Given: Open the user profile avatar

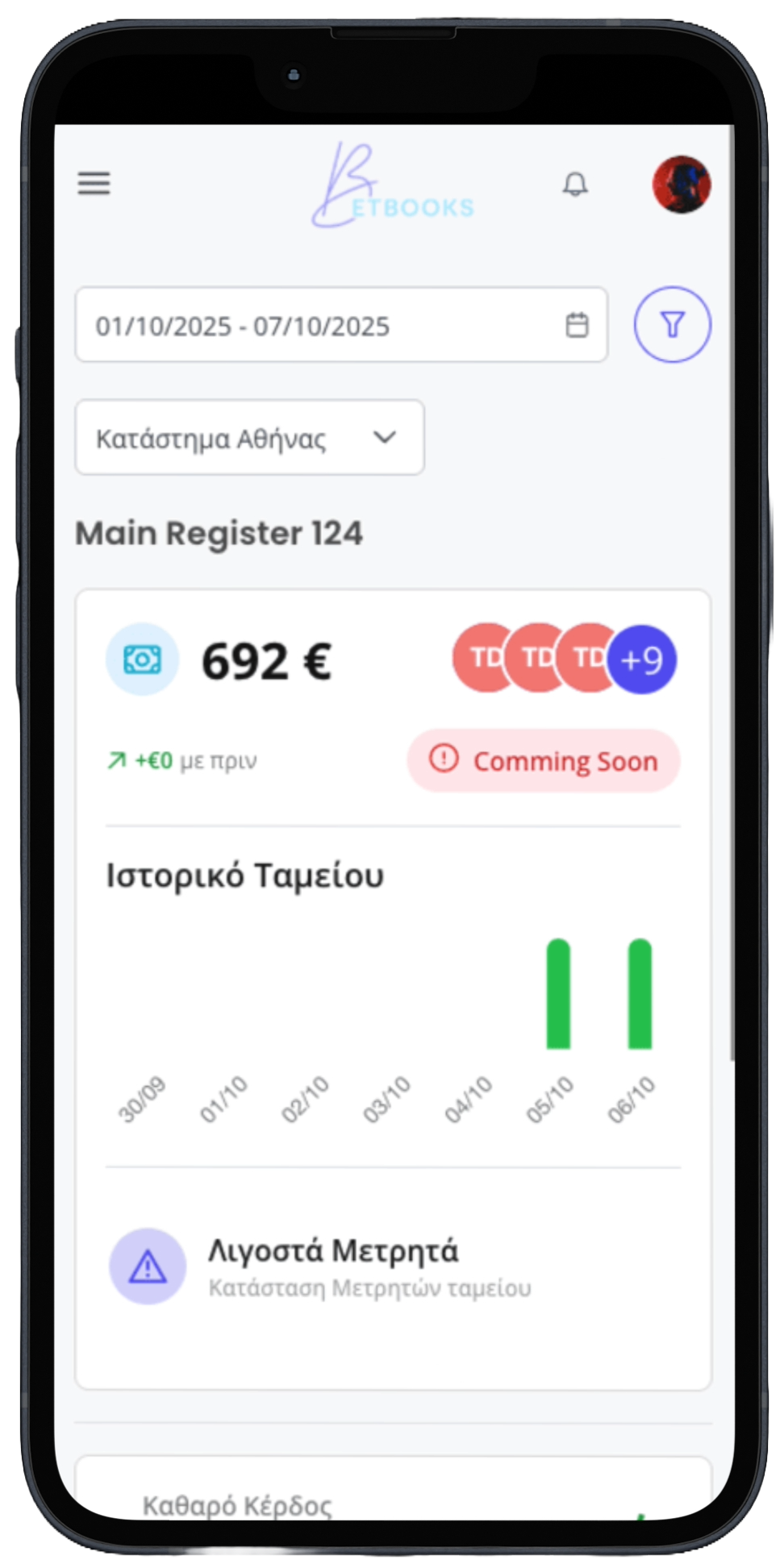Looking at the screenshot, I should point(682,185).
